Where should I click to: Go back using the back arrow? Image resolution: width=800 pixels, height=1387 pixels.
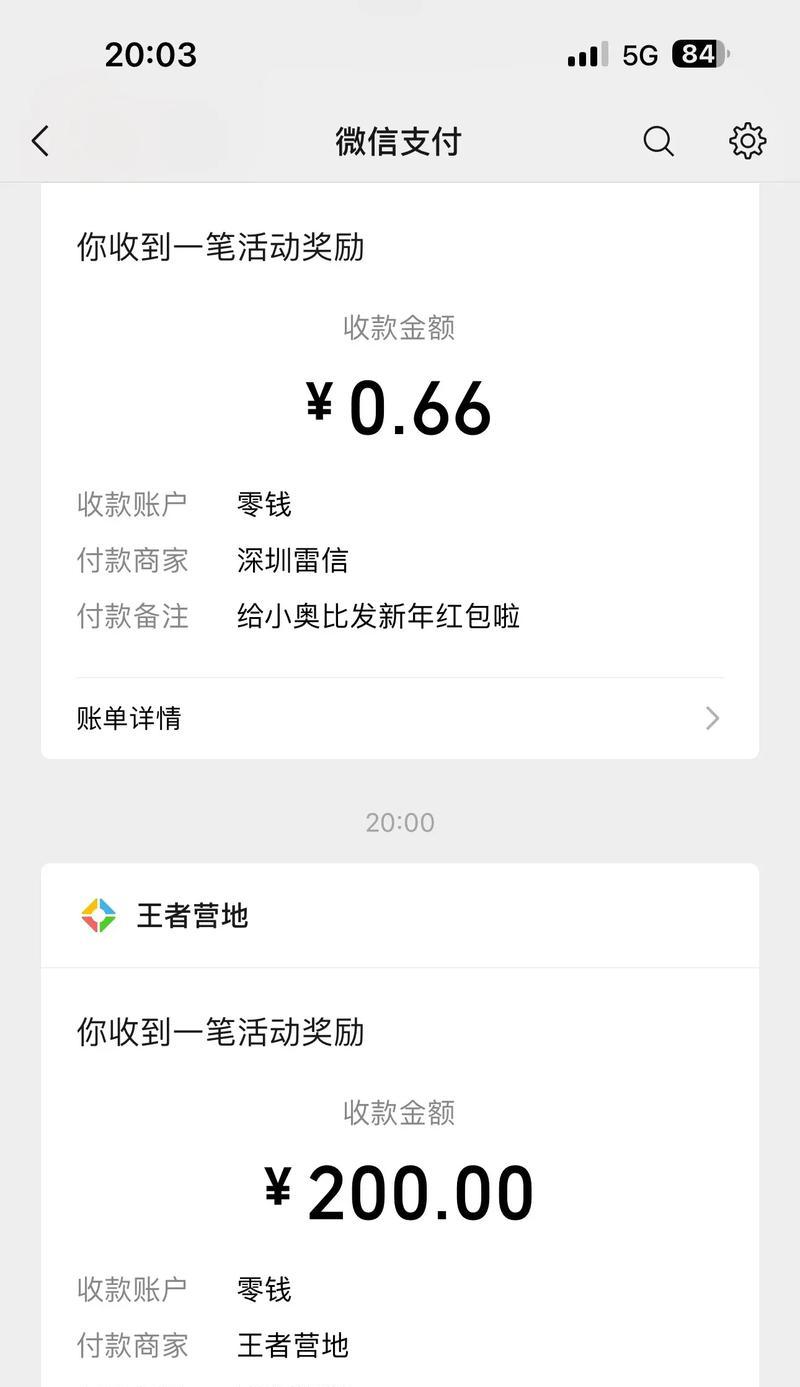click(x=40, y=141)
